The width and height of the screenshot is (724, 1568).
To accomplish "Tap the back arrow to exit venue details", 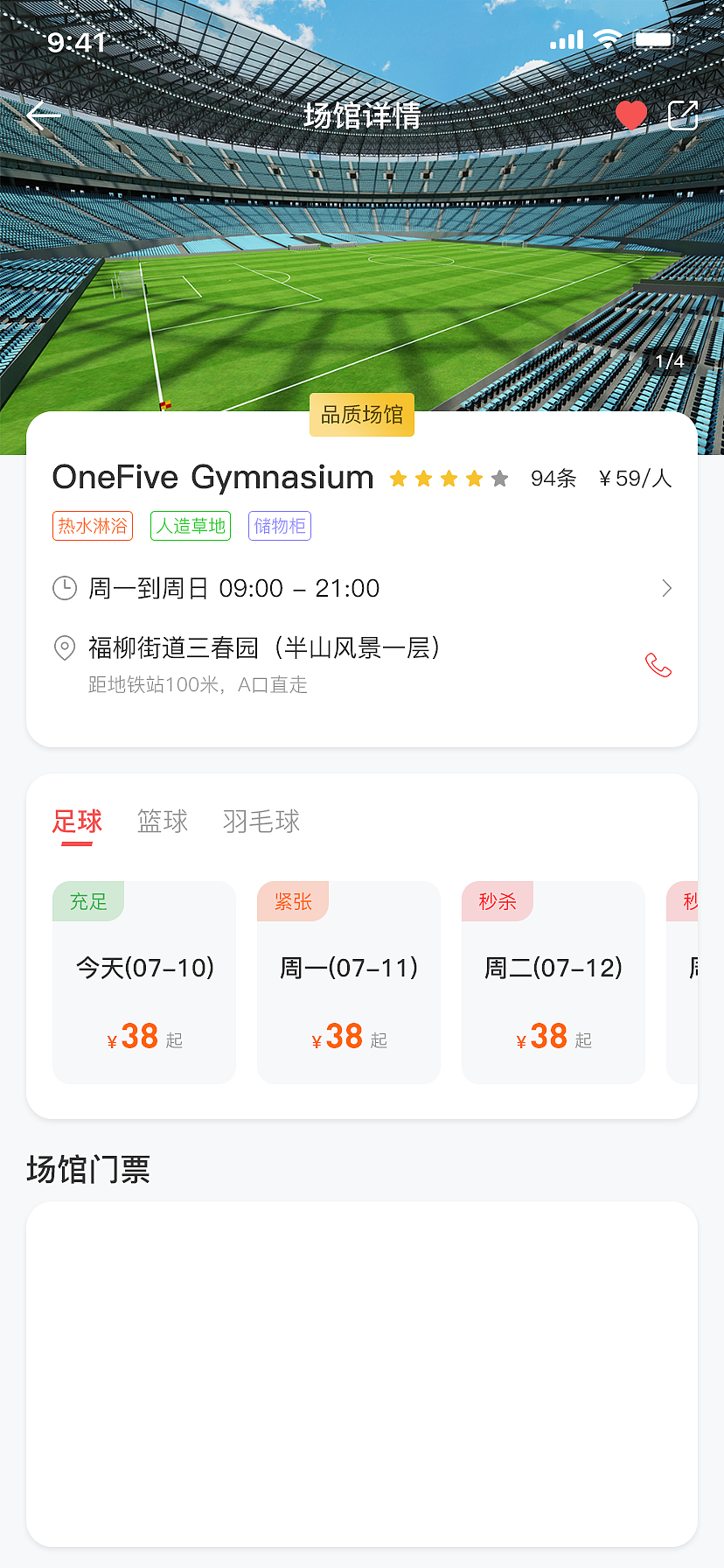I will pyautogui.click(x=44, y=115).
